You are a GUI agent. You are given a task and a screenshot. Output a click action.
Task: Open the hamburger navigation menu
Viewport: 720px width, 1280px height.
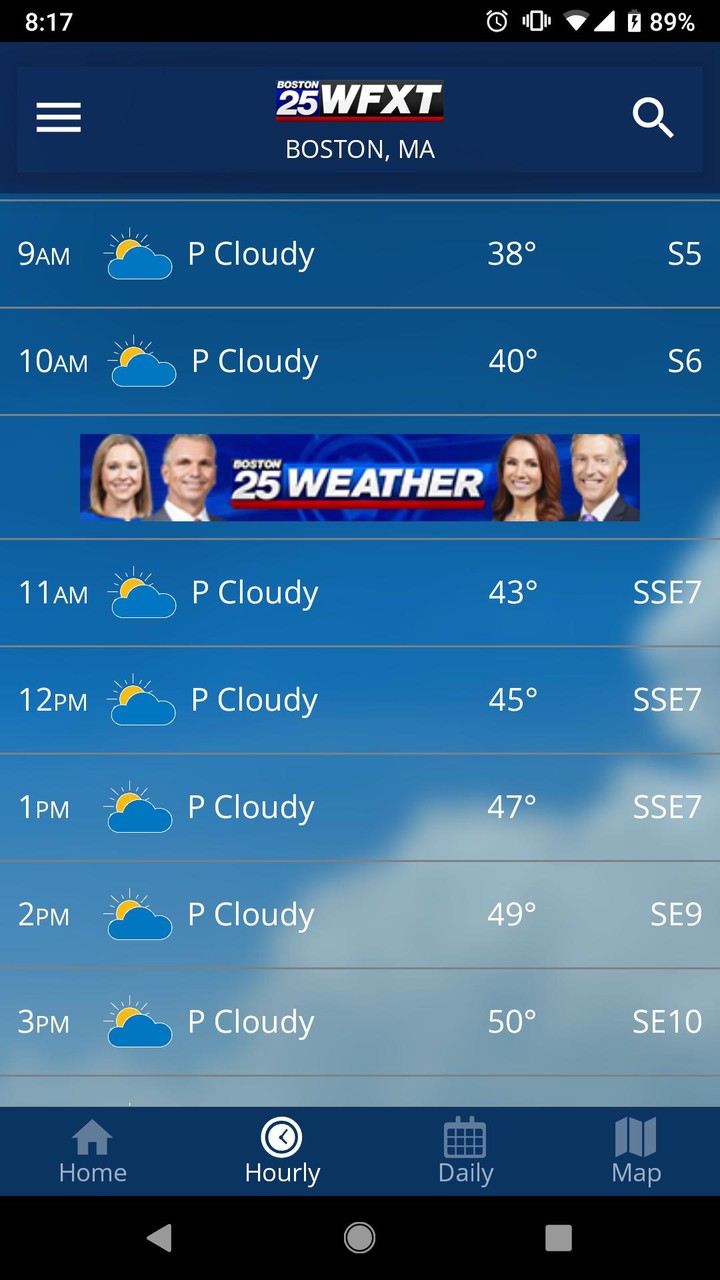click(x=58, y=117)
